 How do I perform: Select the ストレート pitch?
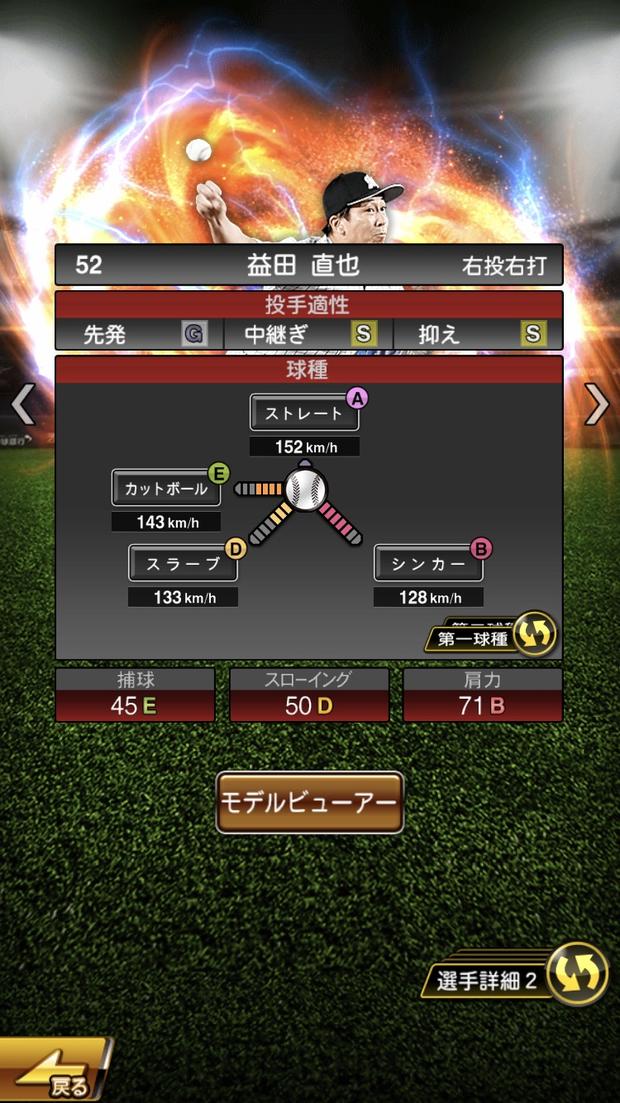(304, 413)
